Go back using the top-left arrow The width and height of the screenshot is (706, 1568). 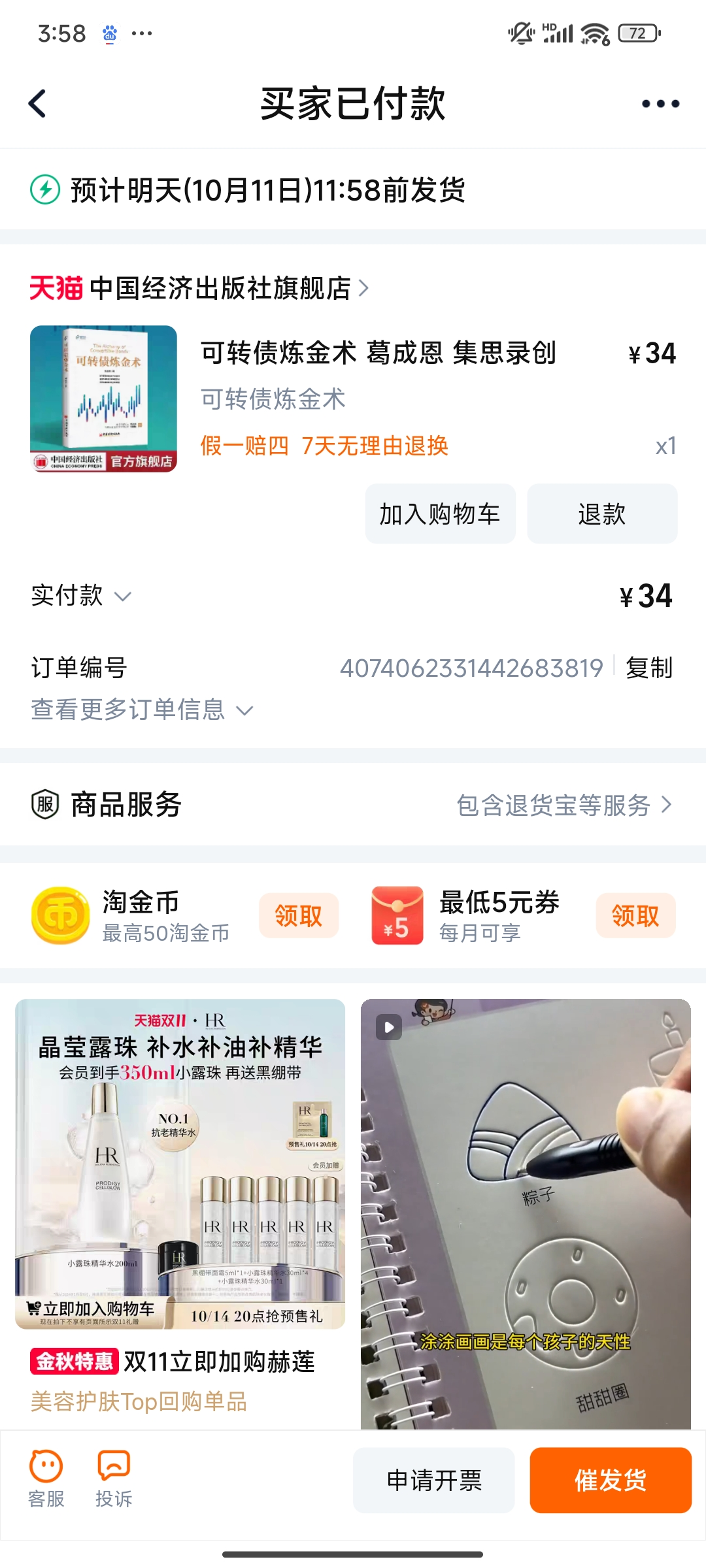click(38, 103)
